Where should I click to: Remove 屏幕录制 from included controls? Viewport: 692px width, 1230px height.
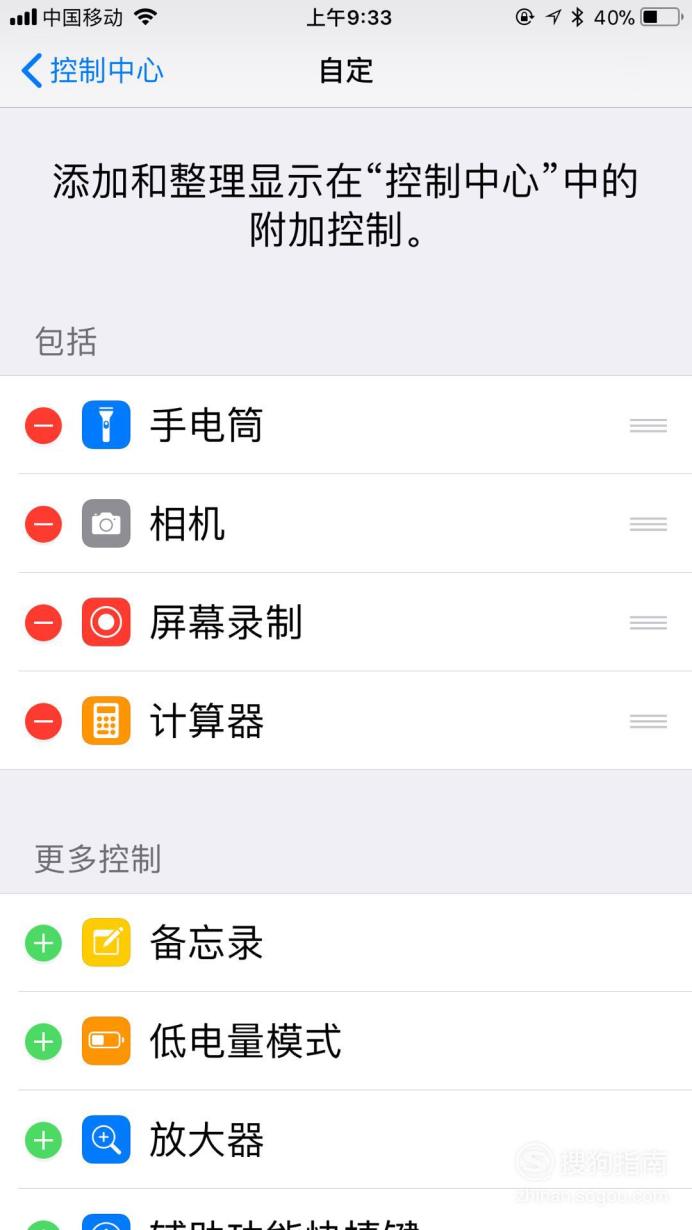[43, 623]
